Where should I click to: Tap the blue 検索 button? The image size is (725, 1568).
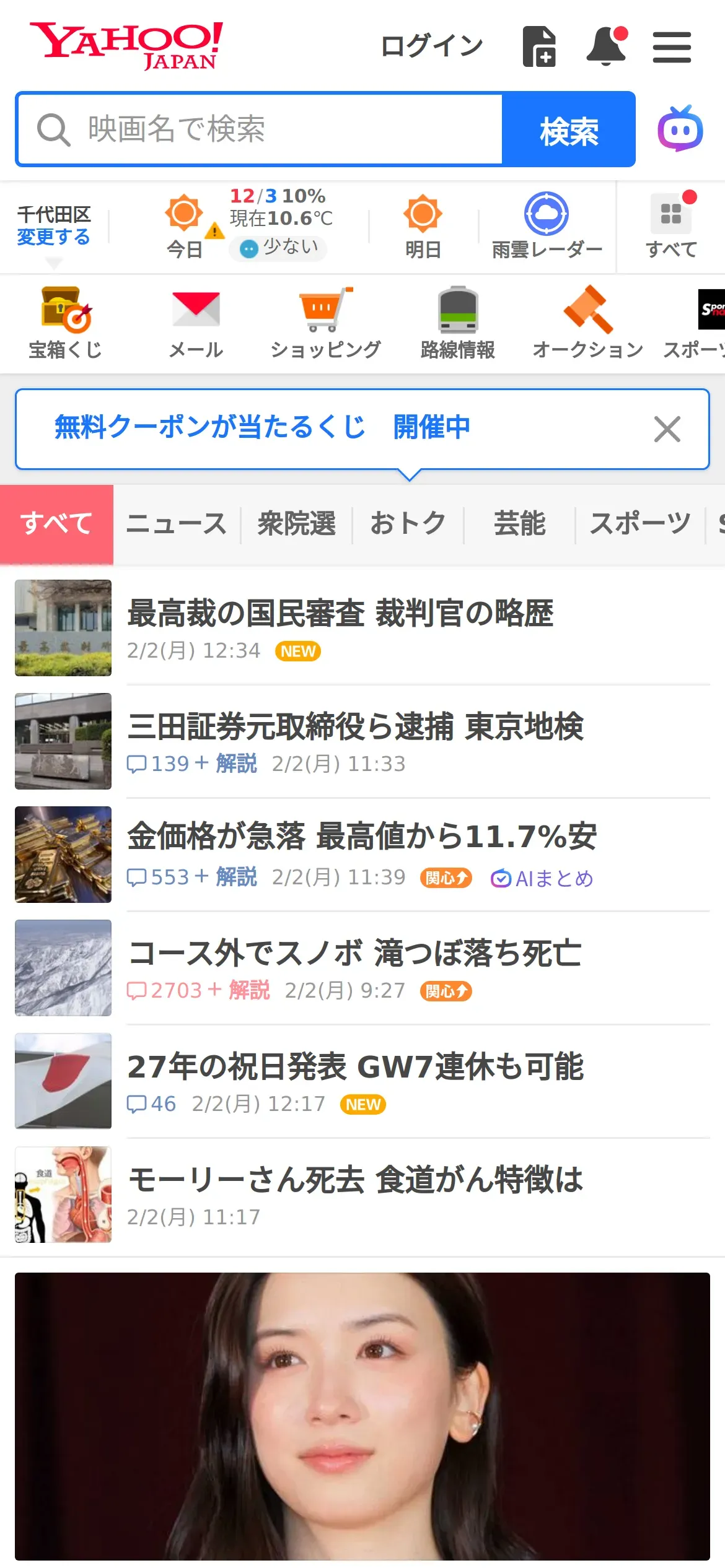point(568,130)
